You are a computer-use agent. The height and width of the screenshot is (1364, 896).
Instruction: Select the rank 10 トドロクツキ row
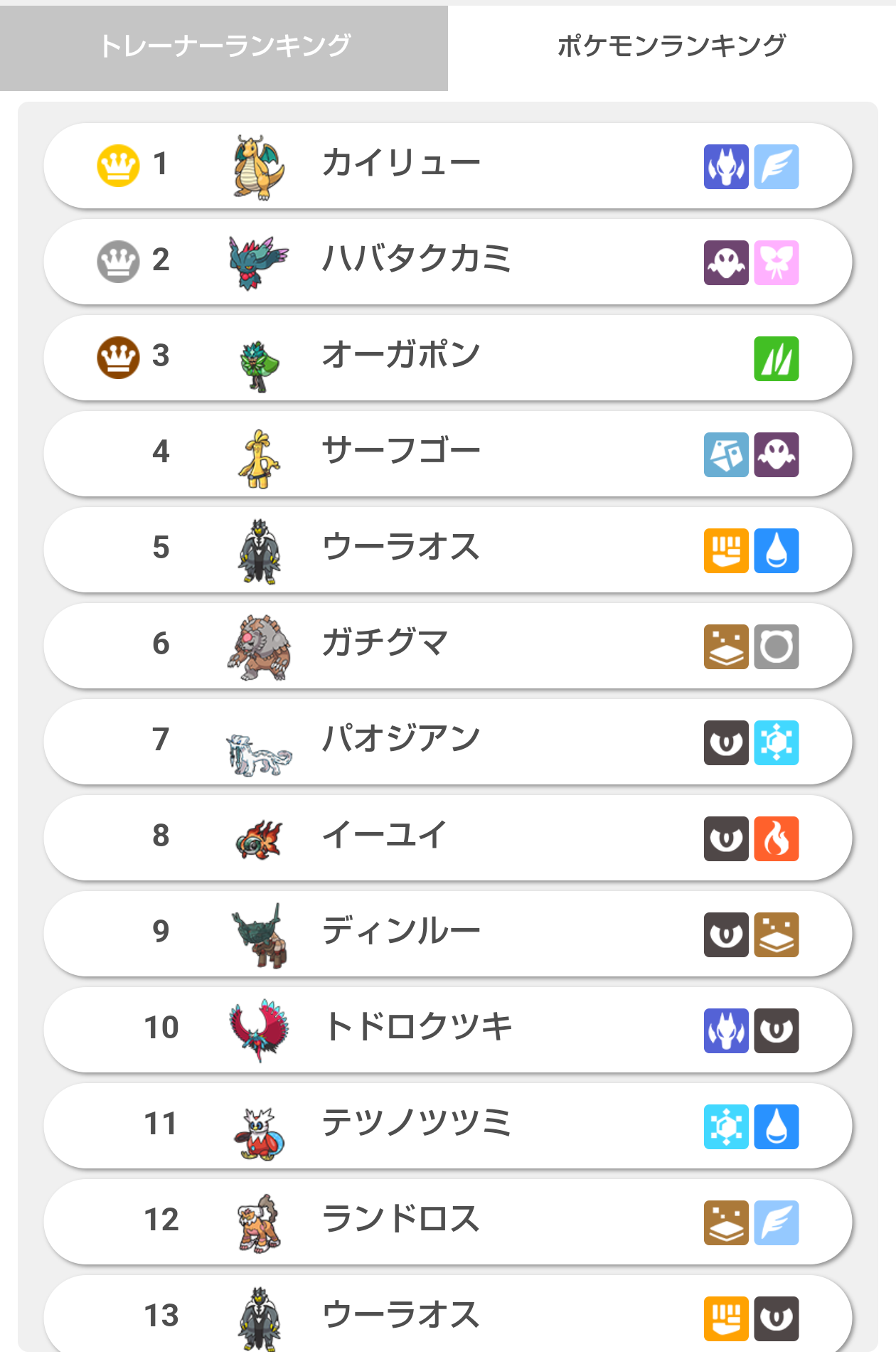[x=448, y=1030]
